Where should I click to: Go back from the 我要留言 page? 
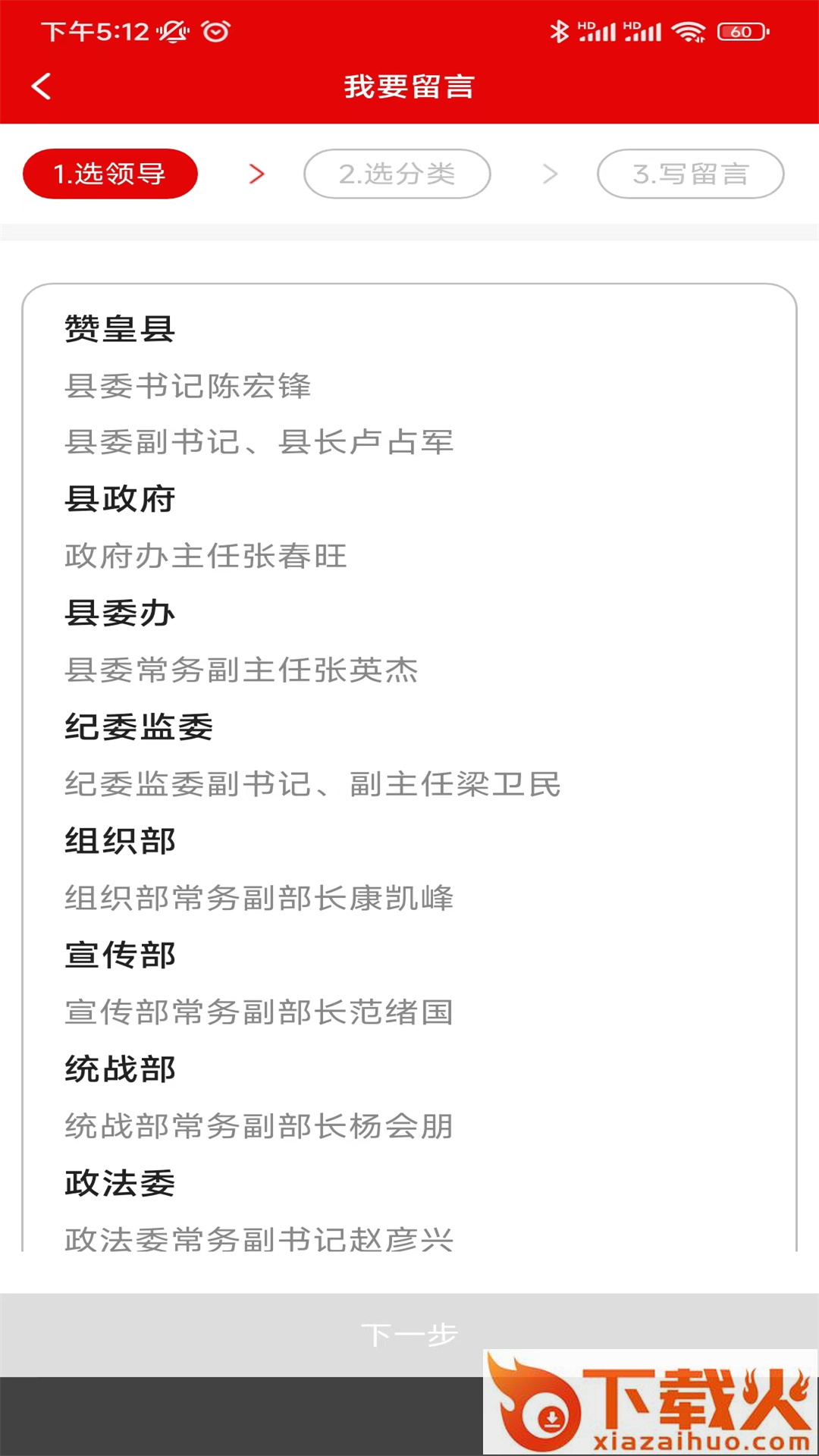[42, 86]
